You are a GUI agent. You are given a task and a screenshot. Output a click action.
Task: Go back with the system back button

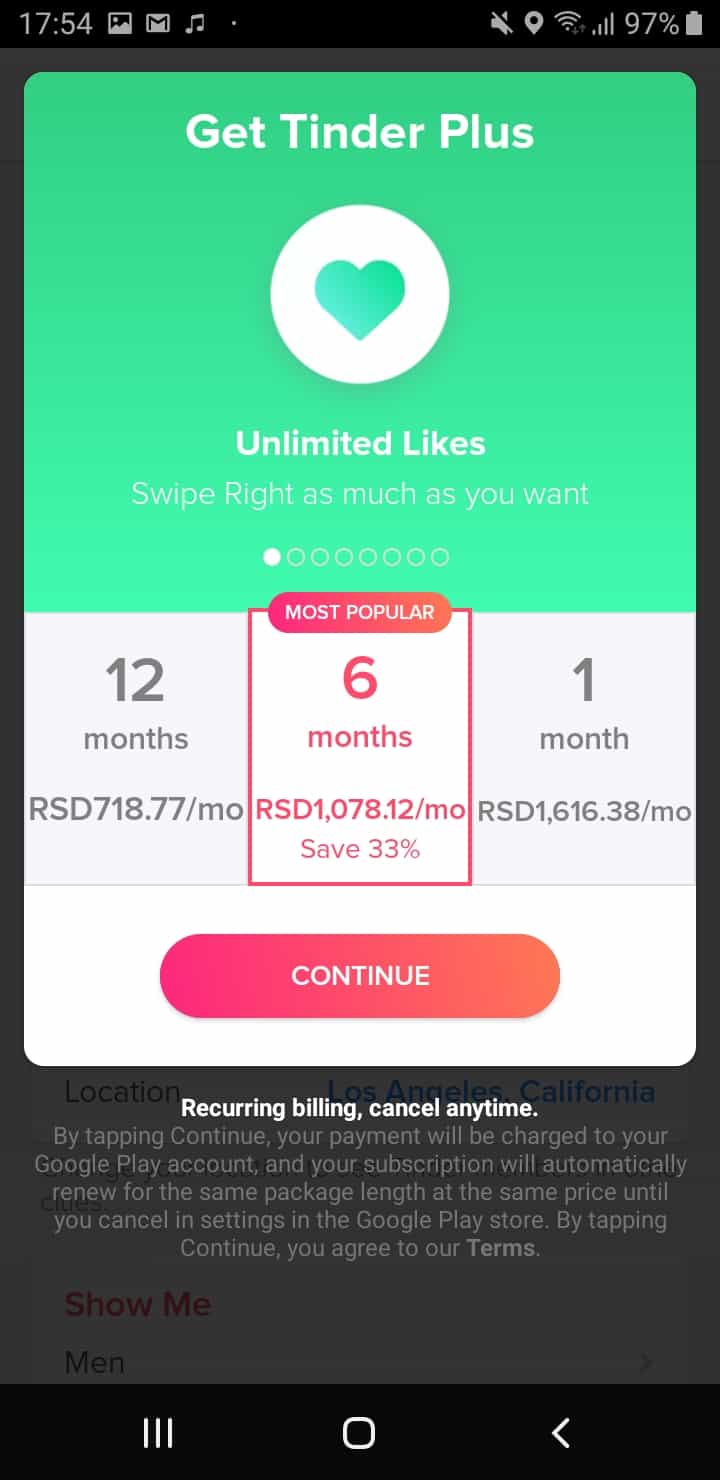561,1432
